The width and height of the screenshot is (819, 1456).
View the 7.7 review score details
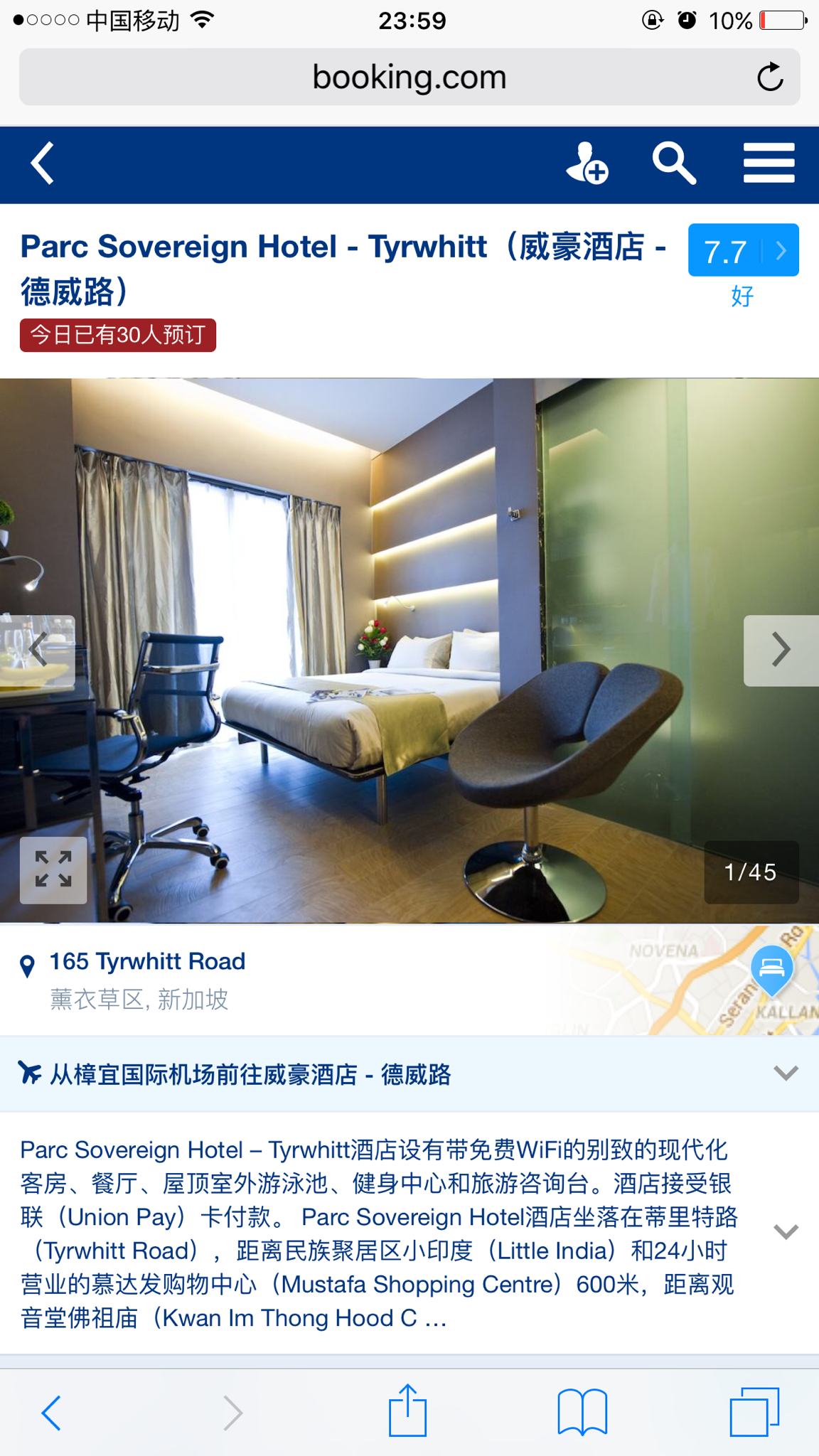pos(743,250)
